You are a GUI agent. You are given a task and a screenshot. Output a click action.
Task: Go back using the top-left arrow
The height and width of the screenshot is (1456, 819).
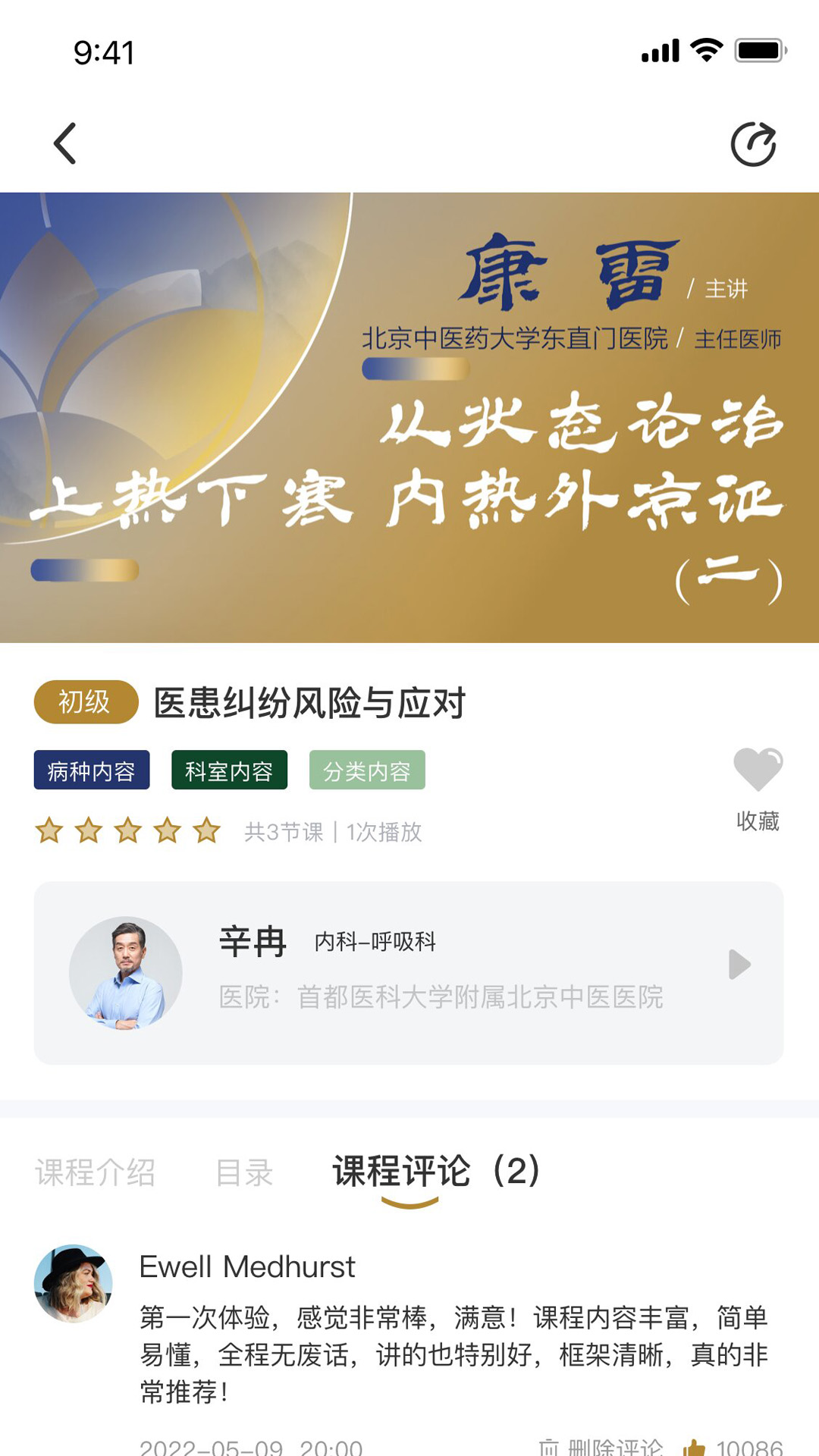(65, 143)
